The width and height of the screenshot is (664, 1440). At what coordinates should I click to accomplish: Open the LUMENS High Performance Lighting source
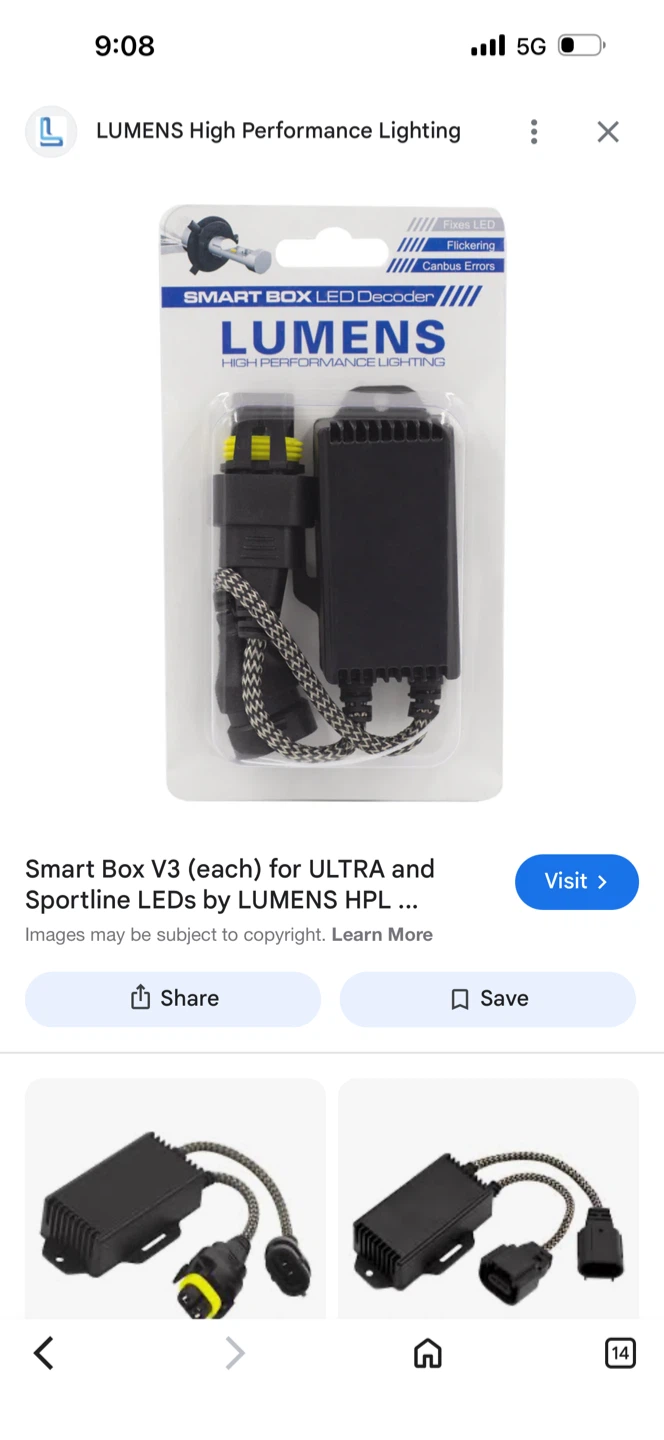click(278, 131)
